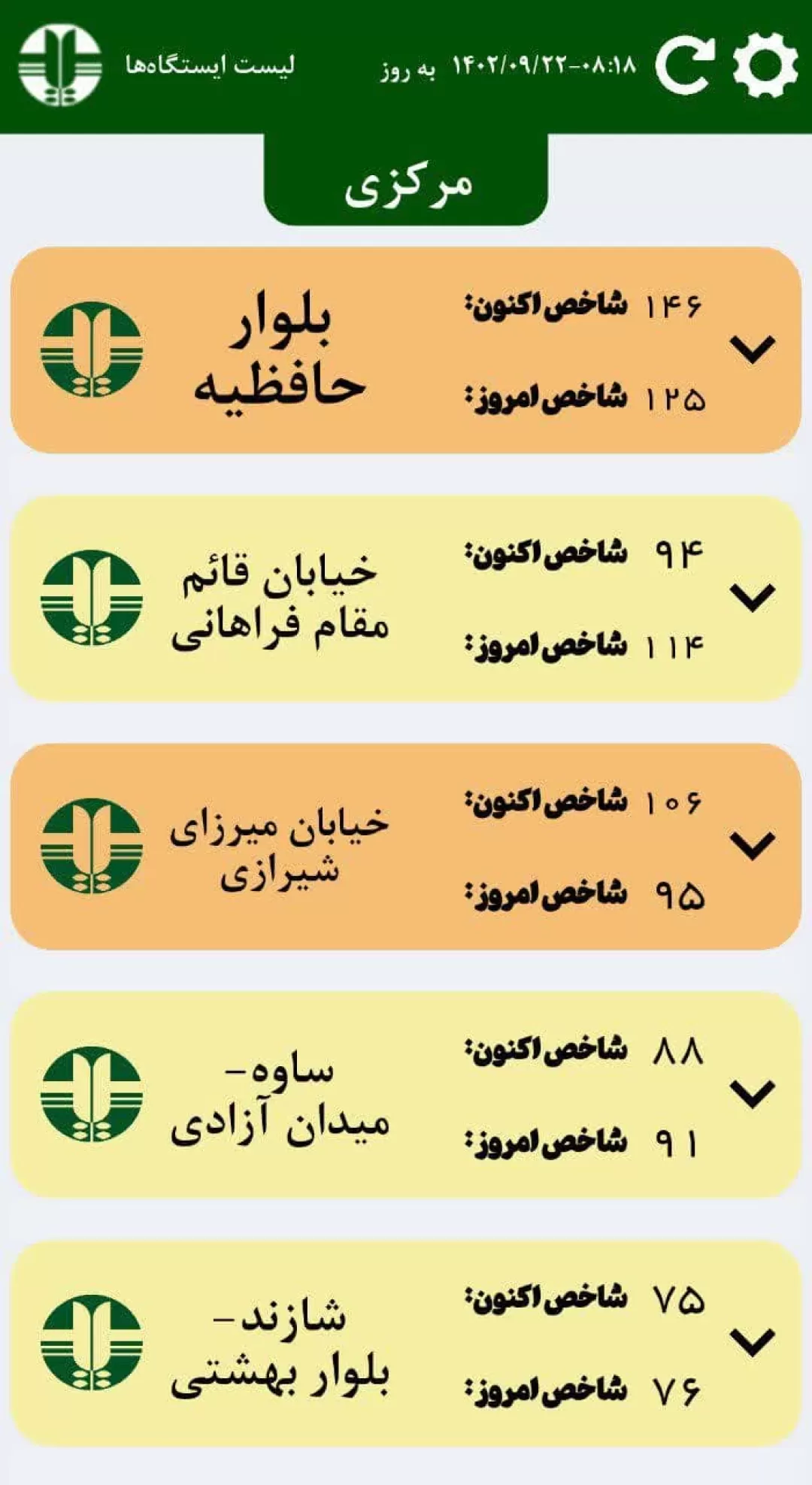The image size is (812, 1485).
Task: Expand the خیابان قائم مقام فراهانی card
Action: [x=753, y=598]
